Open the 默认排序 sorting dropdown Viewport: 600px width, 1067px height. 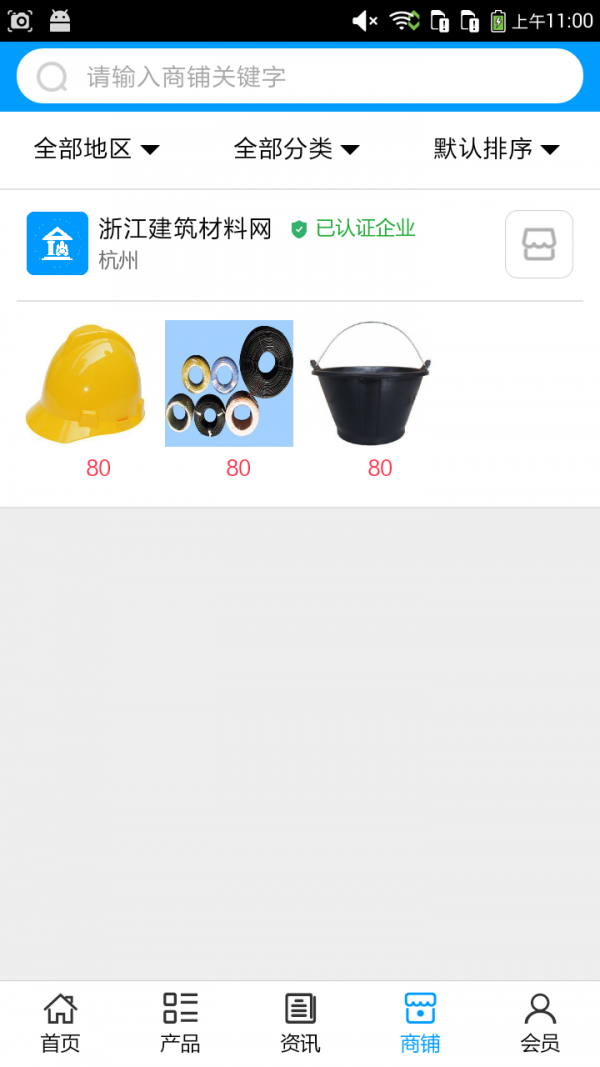(x=496, y=149)
